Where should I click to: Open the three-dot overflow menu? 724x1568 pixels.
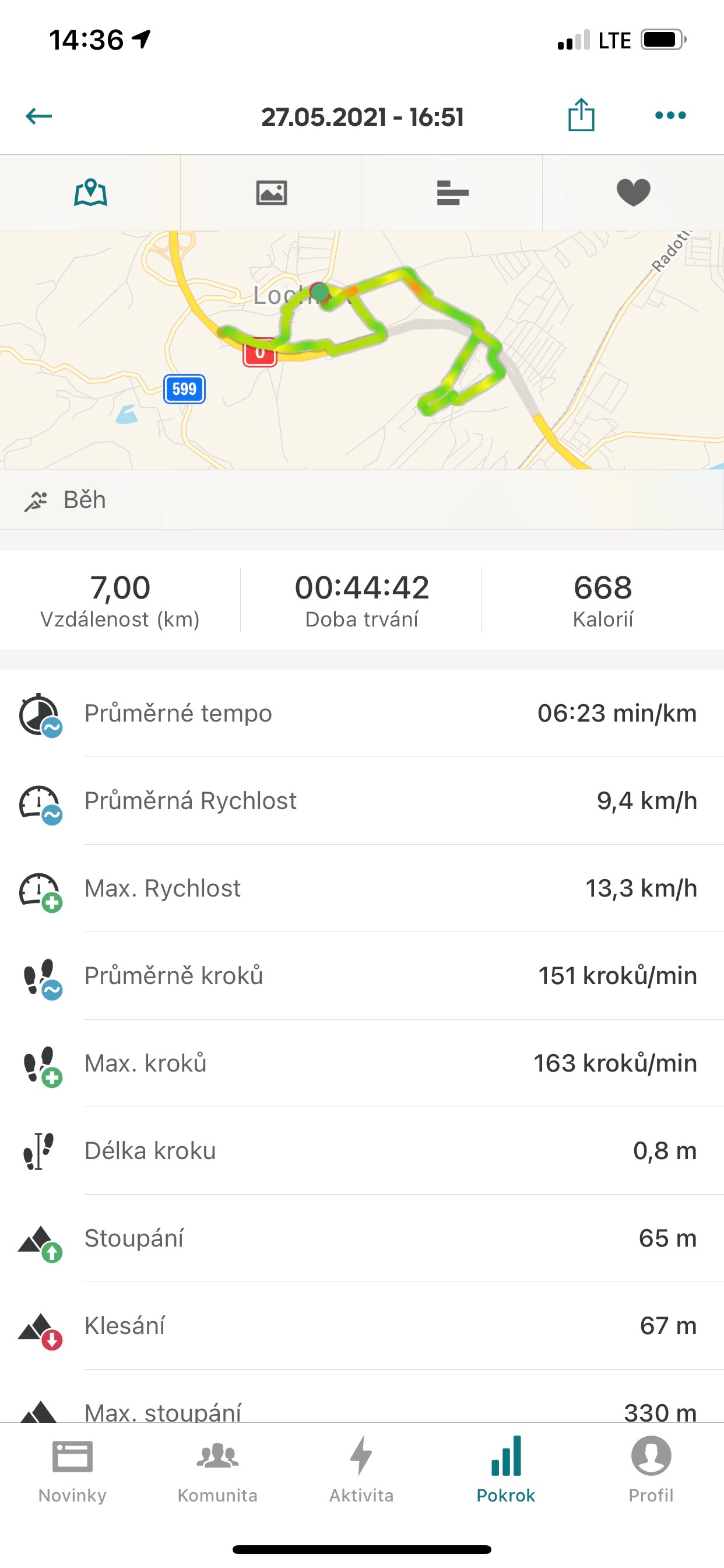coord(670,115)
